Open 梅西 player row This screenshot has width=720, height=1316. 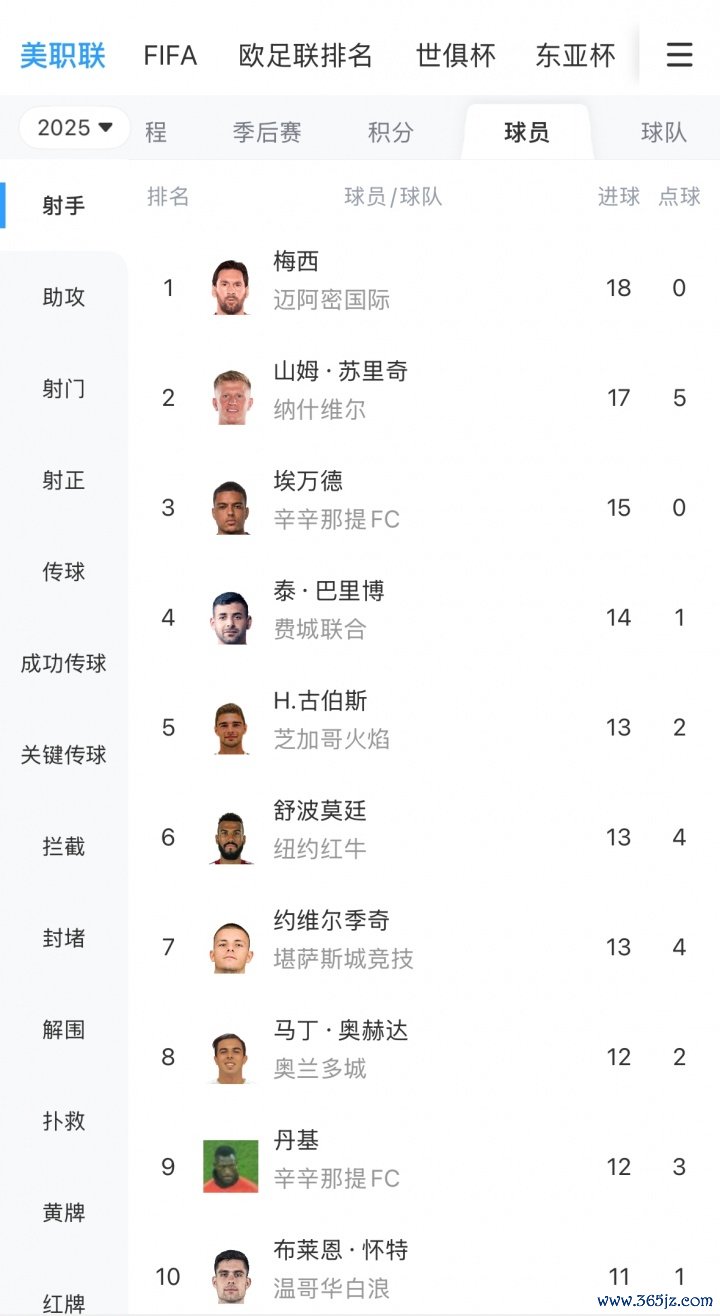tap(424, 288)
